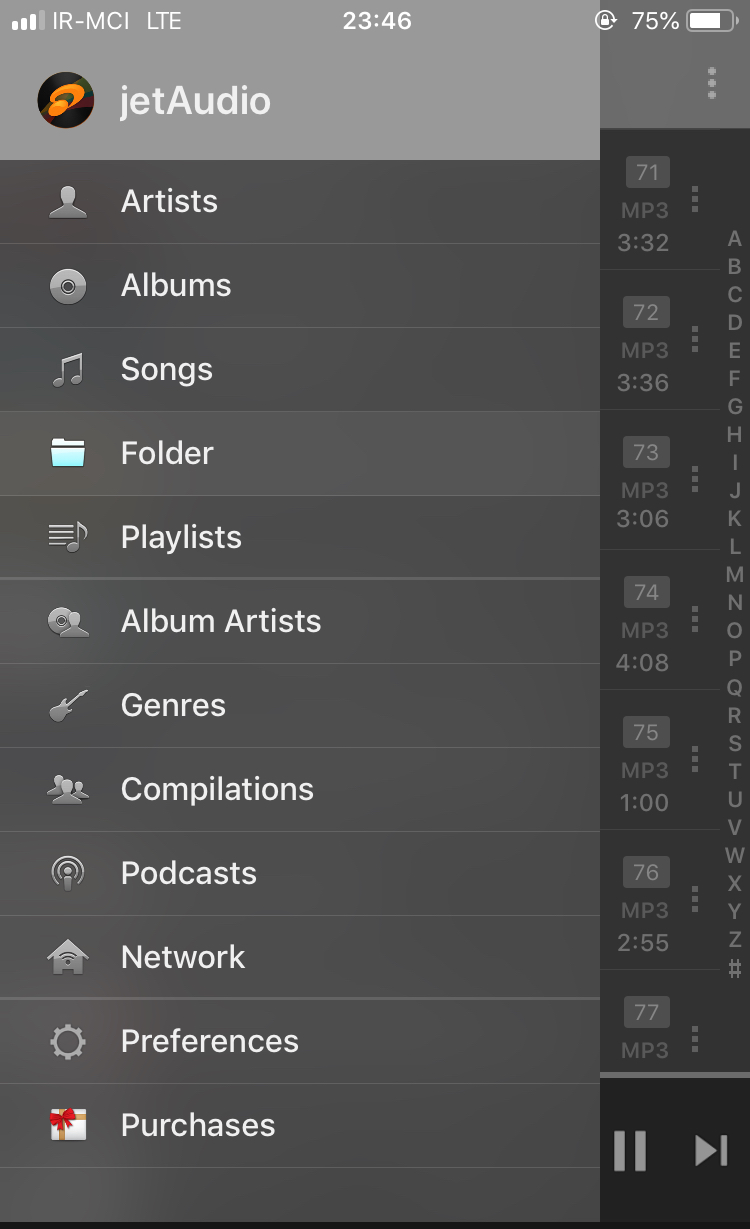The width and height of the screenshot is (750, 1229).
Task: Open options for track 74
Action: coord(695,619)
